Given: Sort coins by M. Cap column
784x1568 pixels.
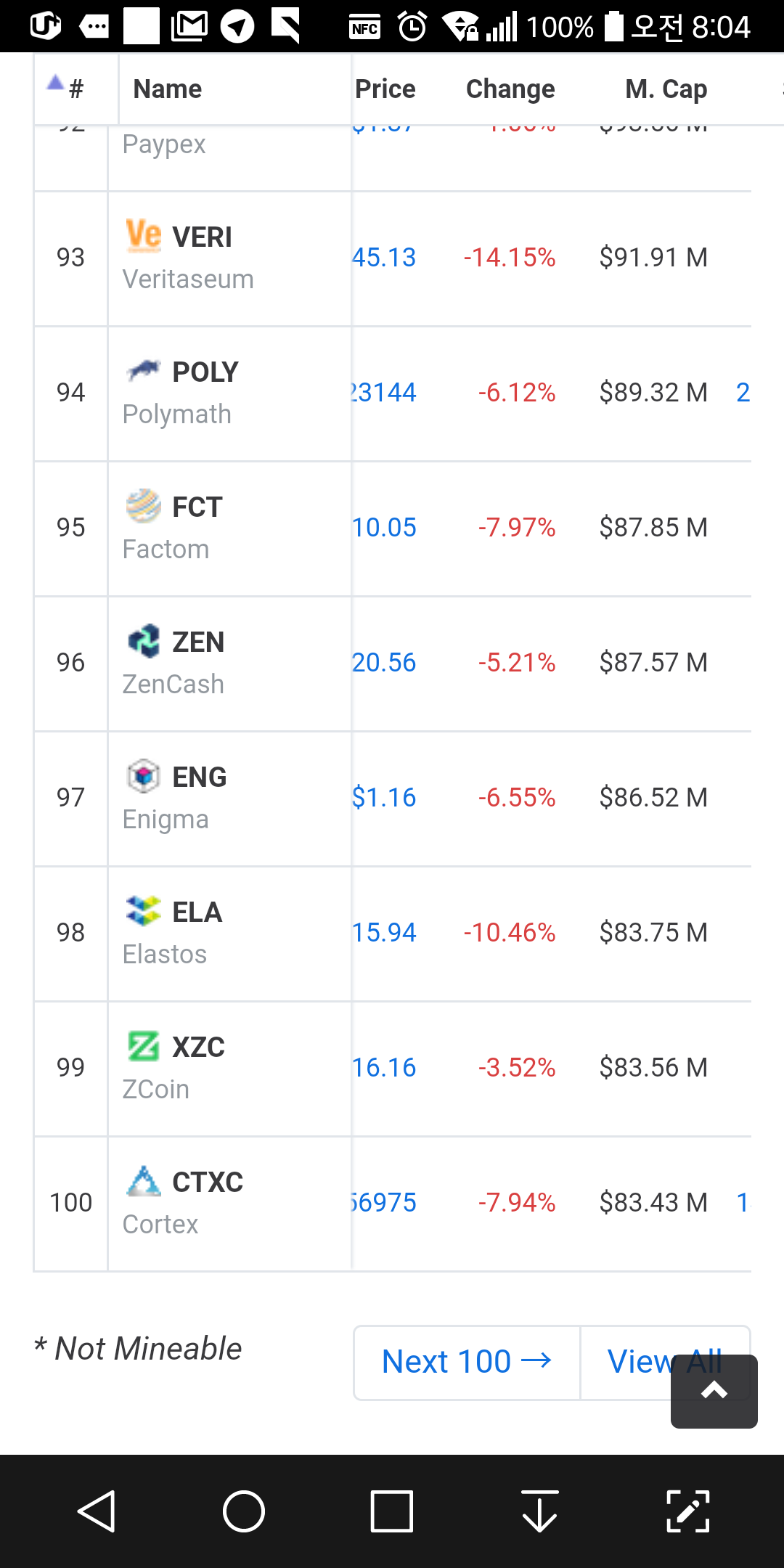Looking at the screenshot, I should (x=666, y=89).
